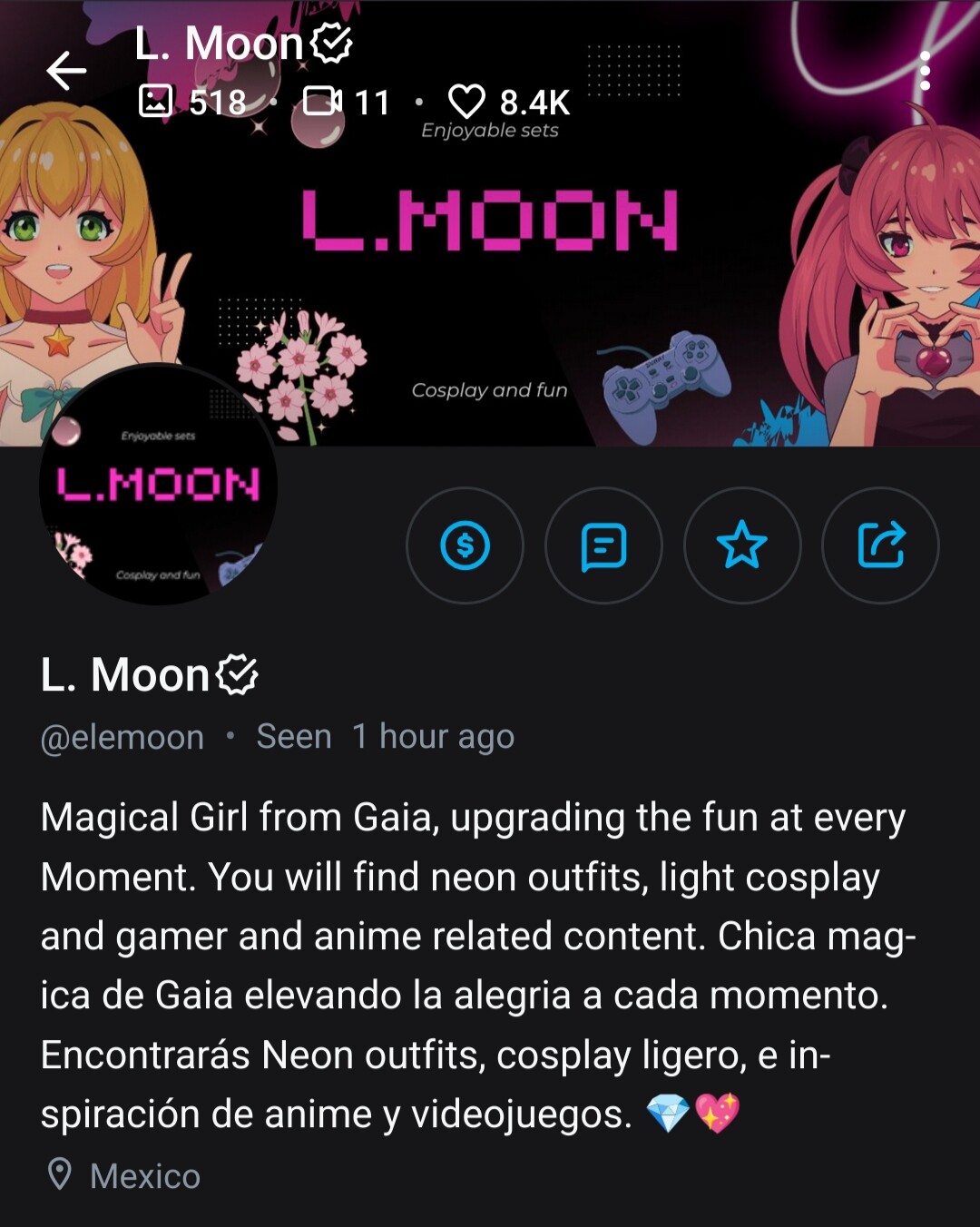View the L.MOON profile picture
This screenshot has height=1227, width=980.
point(158,485)
